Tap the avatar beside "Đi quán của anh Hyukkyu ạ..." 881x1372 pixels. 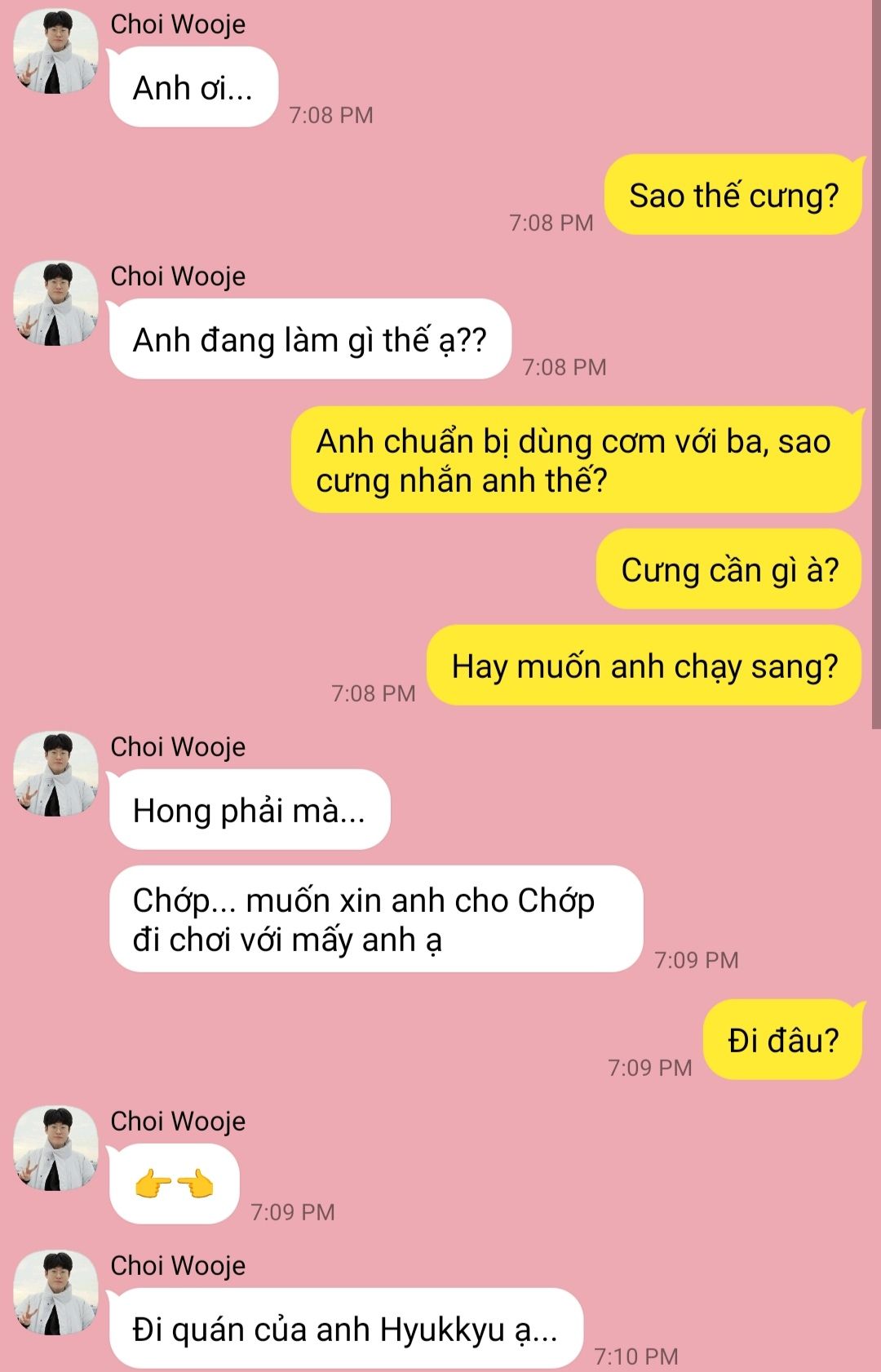click(x=55, y=1294)
